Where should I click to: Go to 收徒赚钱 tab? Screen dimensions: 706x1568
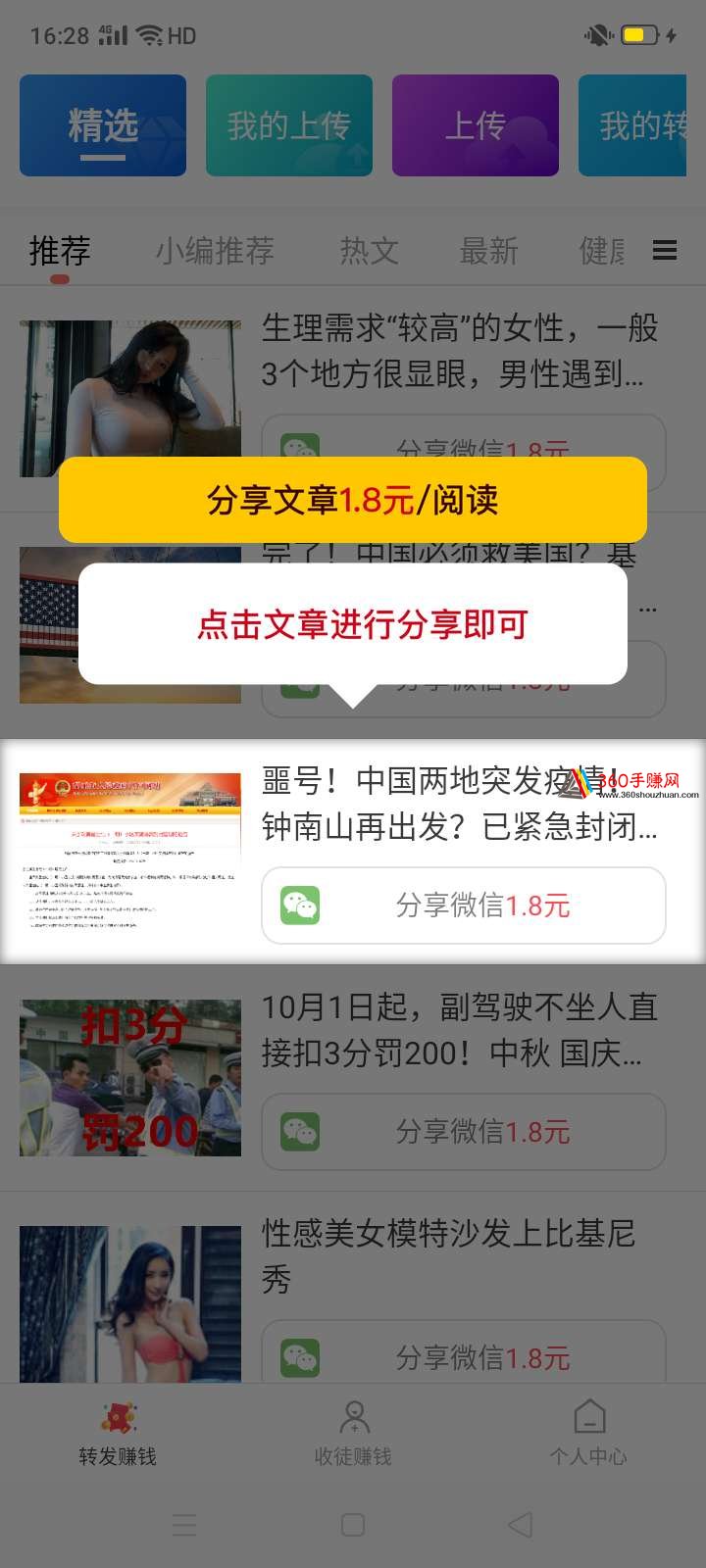click(353, 1432)
